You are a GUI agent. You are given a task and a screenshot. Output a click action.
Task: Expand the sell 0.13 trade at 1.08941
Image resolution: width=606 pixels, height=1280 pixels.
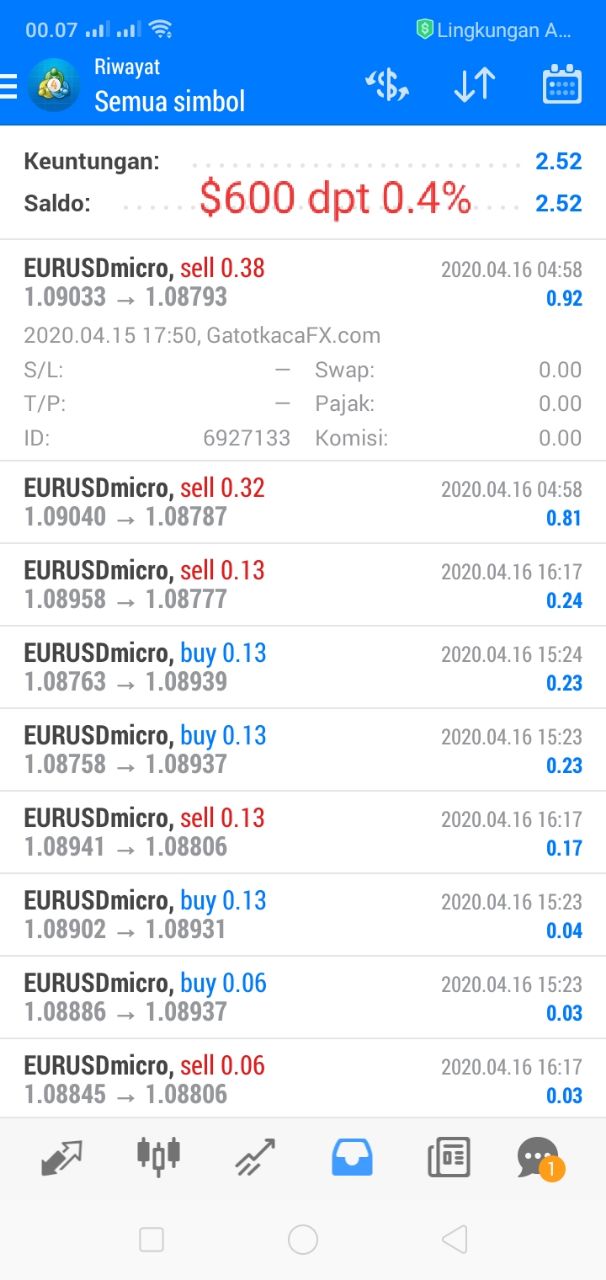tap(302, 833)
